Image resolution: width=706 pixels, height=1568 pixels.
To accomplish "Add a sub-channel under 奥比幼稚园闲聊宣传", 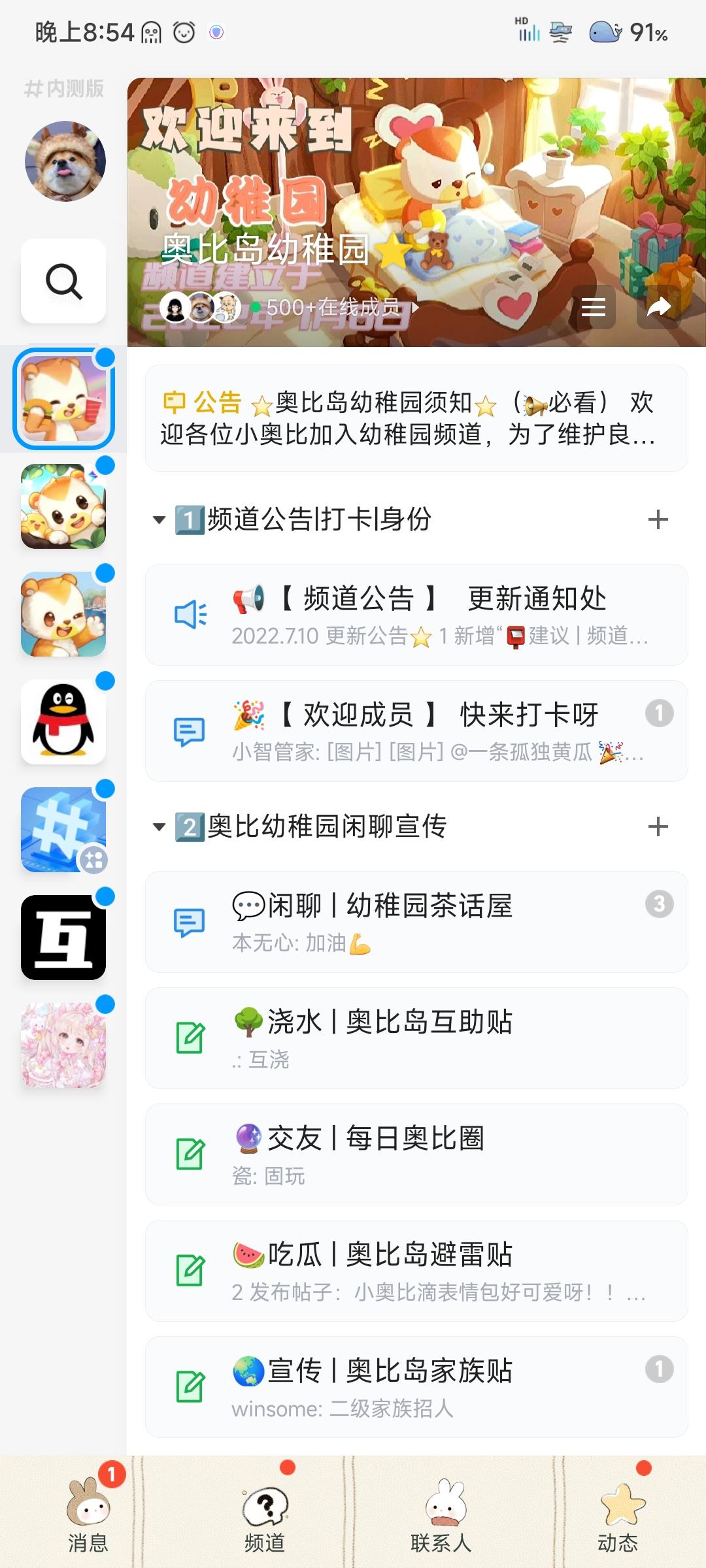I will point(658,827).
